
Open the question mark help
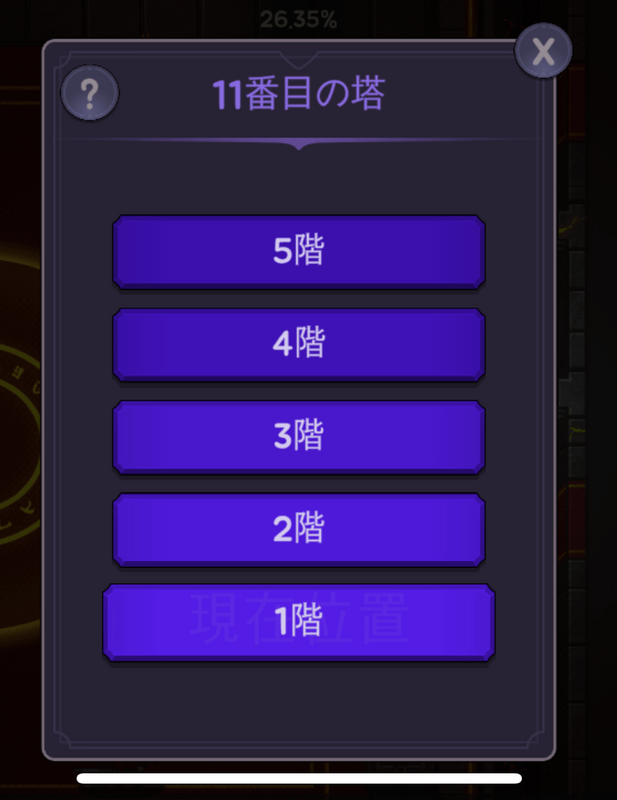point(90,95)
